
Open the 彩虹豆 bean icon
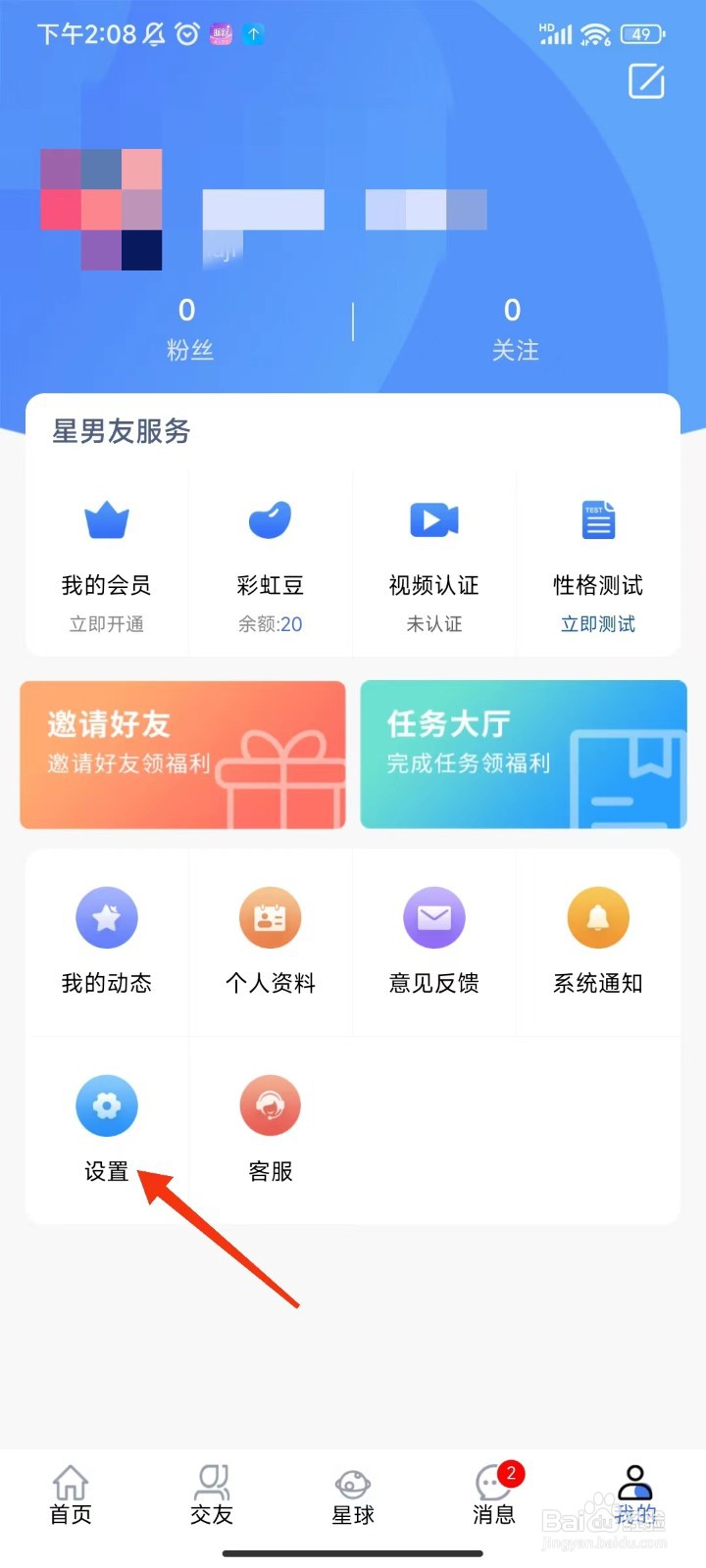(270, 520)
